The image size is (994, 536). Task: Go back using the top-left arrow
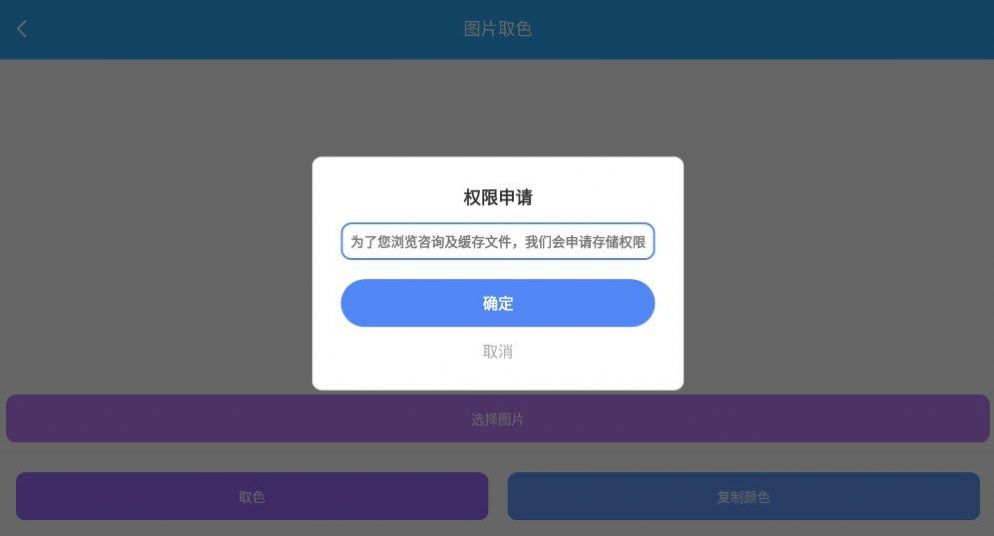pos(22,29)
